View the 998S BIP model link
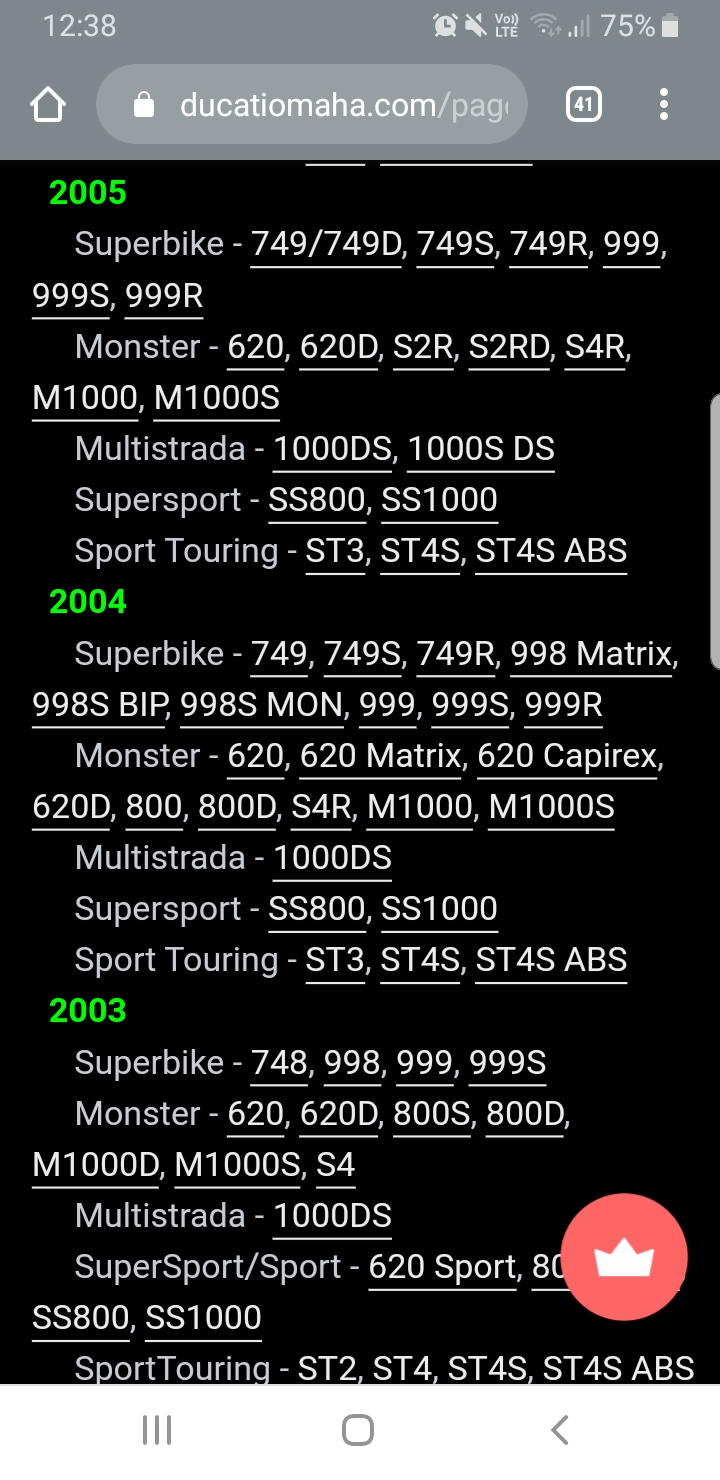The width and height of the screenshot is (720, 1480). click(100, 706)
